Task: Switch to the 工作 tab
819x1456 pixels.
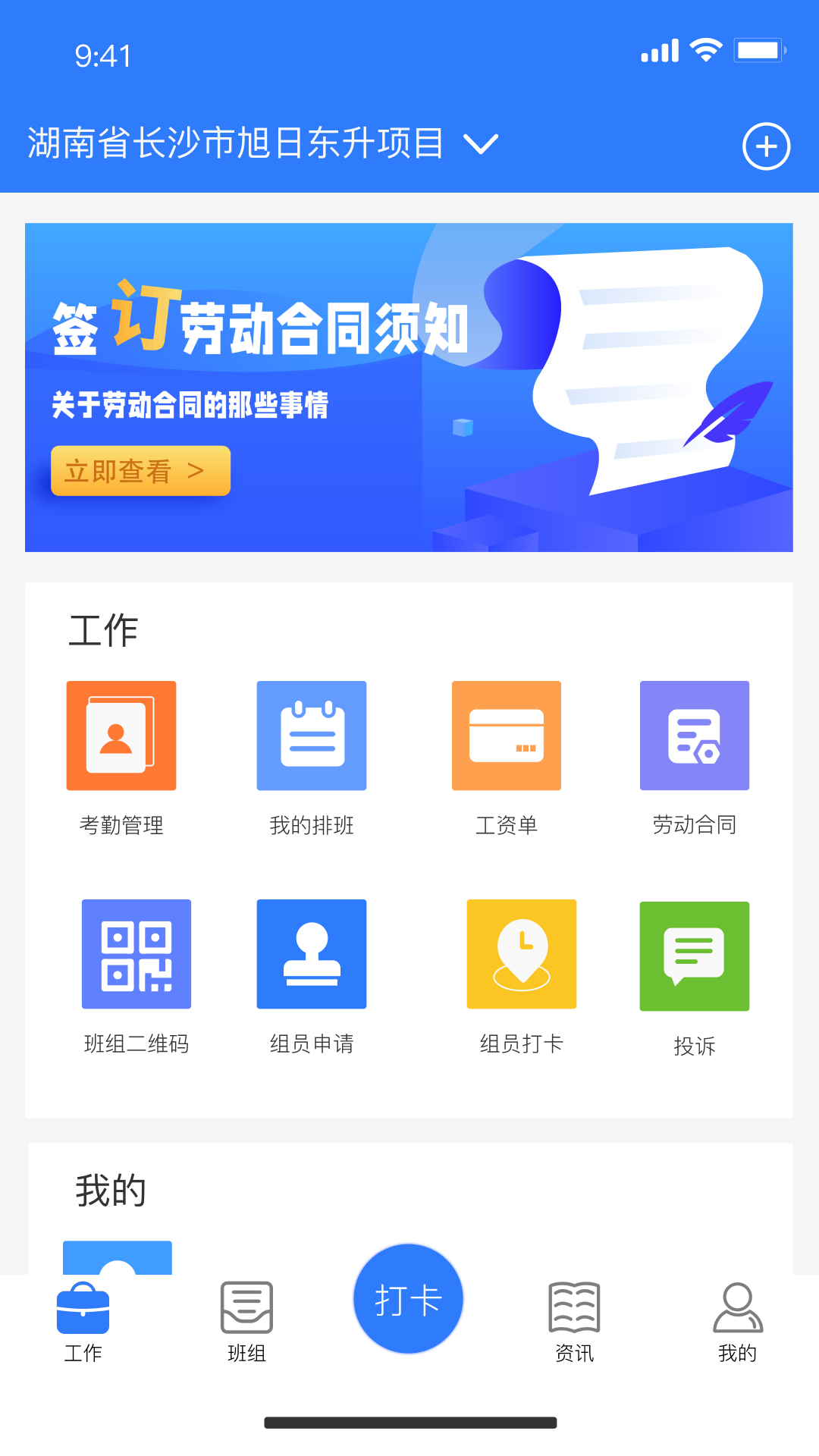Action: pos(83,1321)
